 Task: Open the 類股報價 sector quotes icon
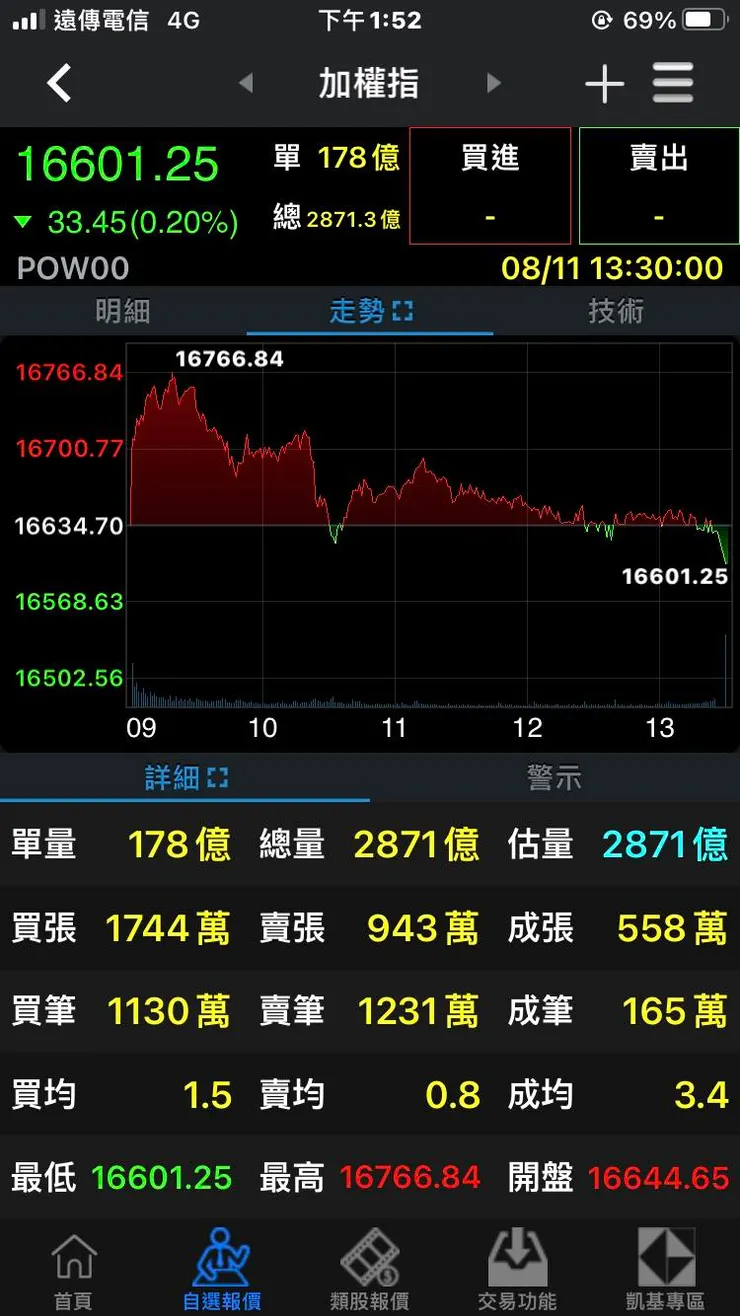(x=370, y=1265)
